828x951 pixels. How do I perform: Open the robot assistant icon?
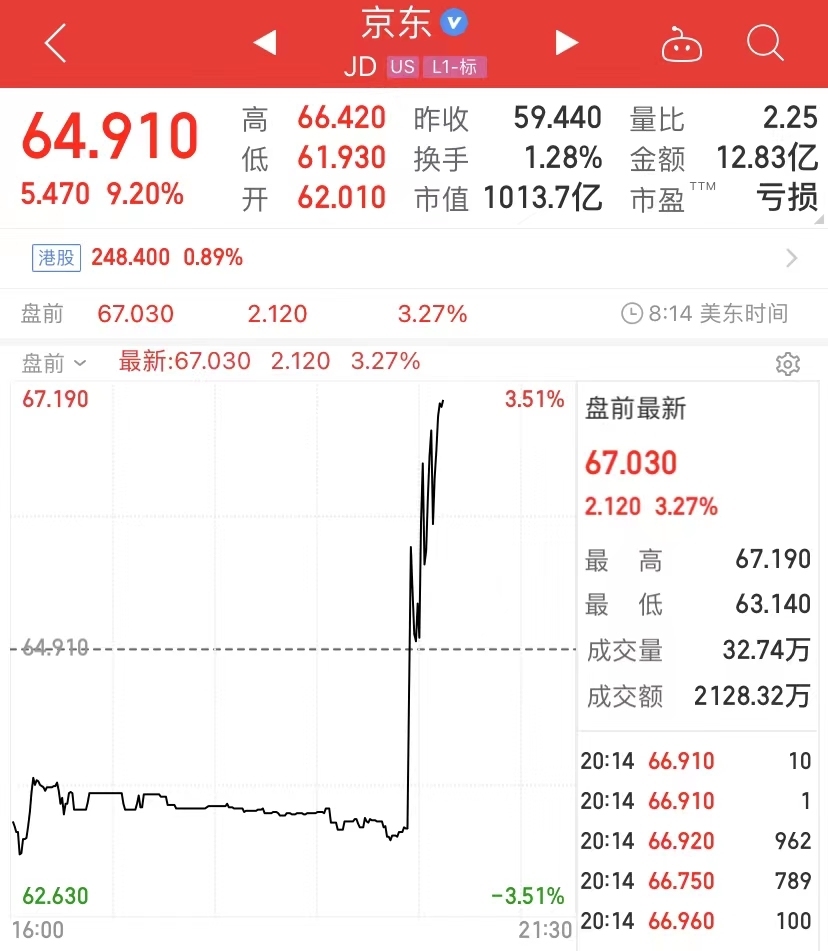point(682,45)
